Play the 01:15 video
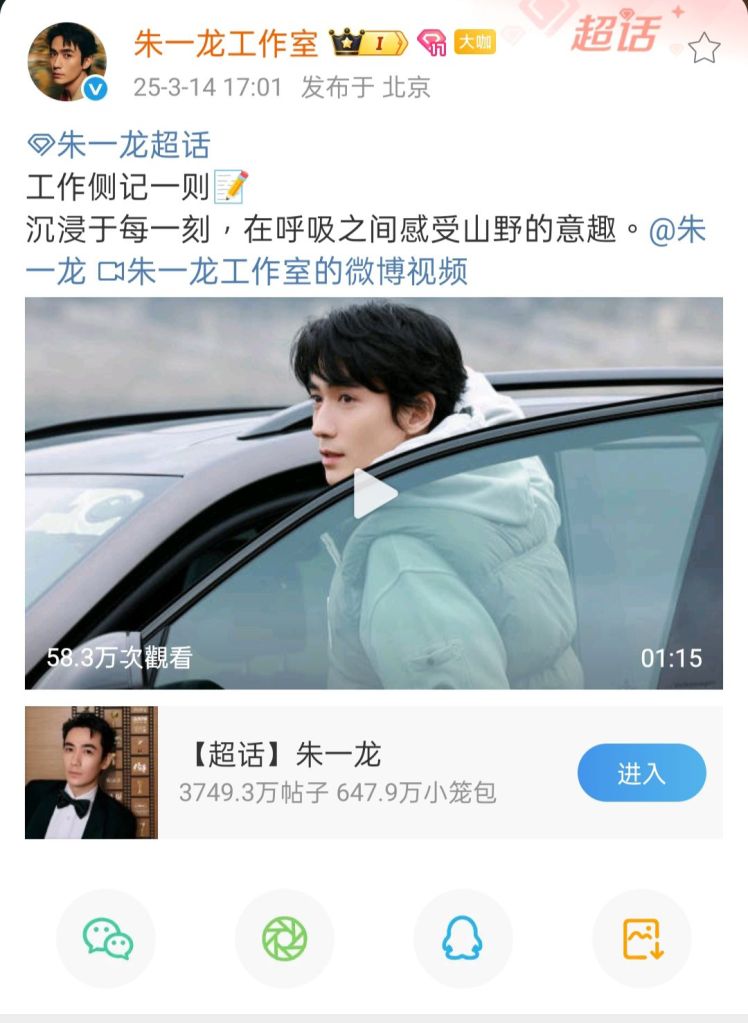 tap(374, 493)
